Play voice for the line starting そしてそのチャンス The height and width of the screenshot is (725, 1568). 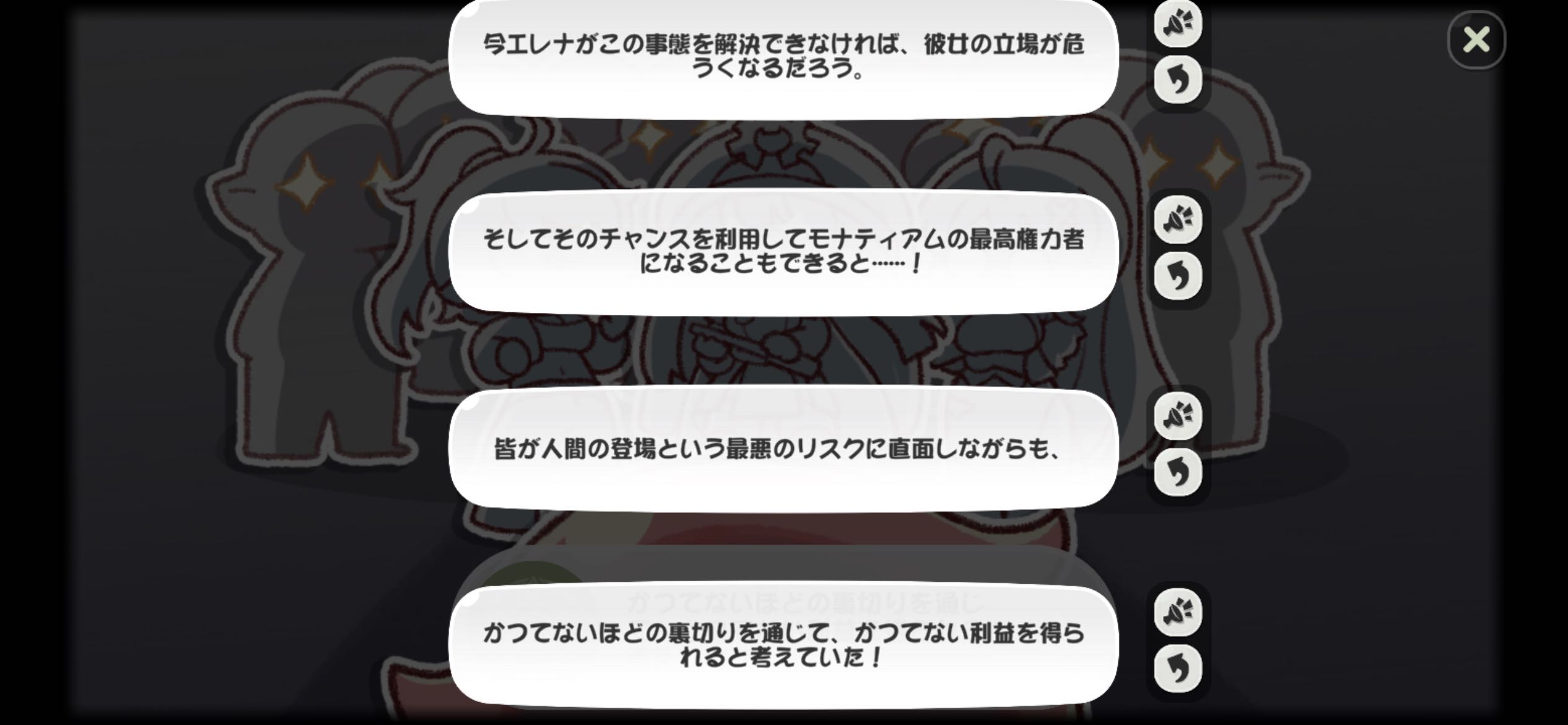coord(1178,219)
